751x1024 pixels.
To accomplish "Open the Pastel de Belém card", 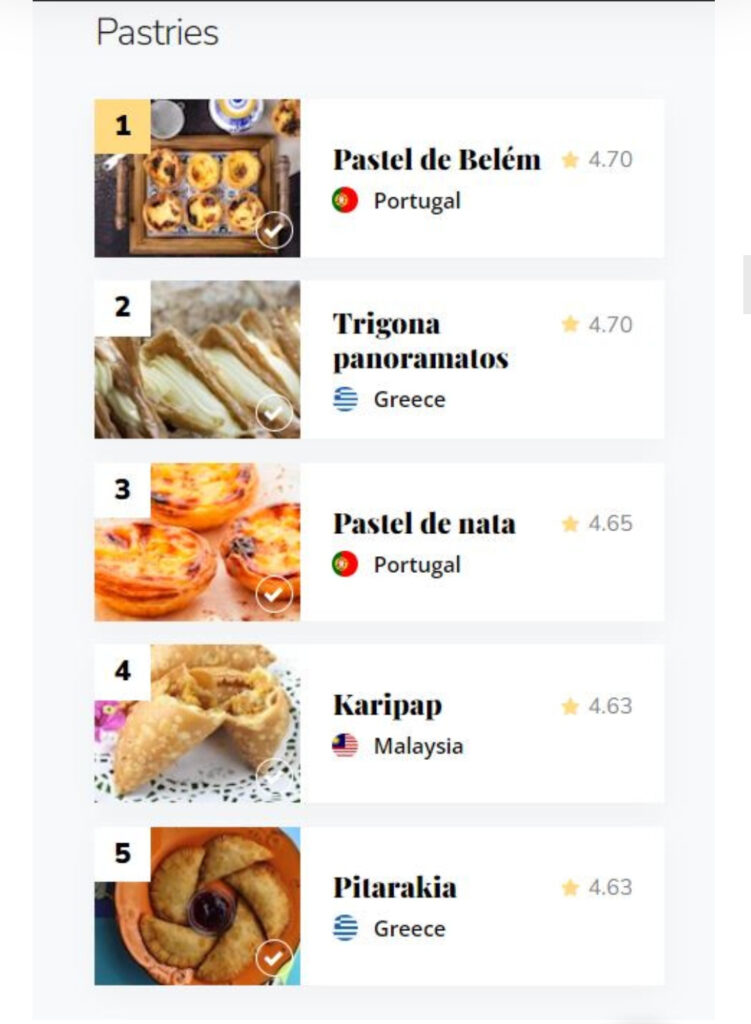I will [x=436, y=160].
